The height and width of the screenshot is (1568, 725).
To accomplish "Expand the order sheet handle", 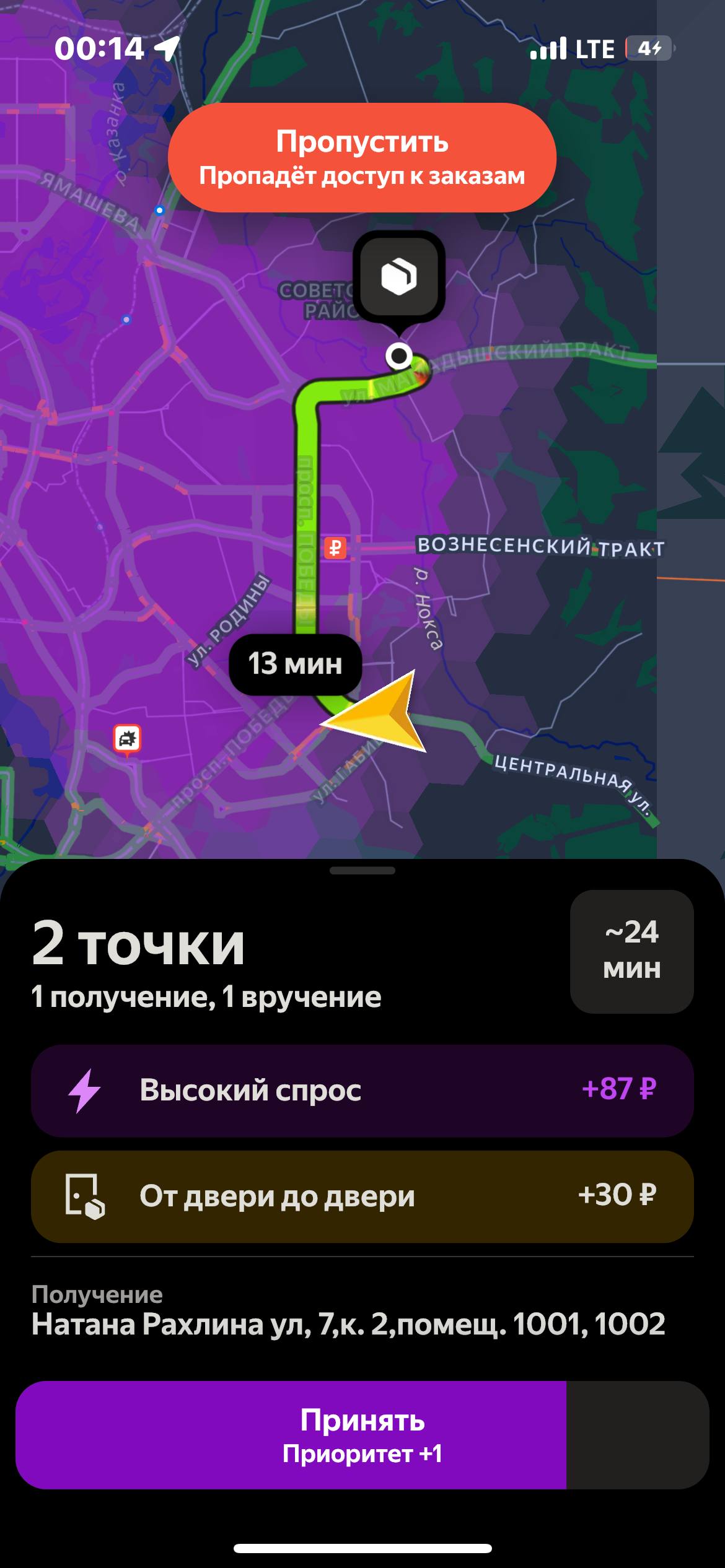I will 362,870.
